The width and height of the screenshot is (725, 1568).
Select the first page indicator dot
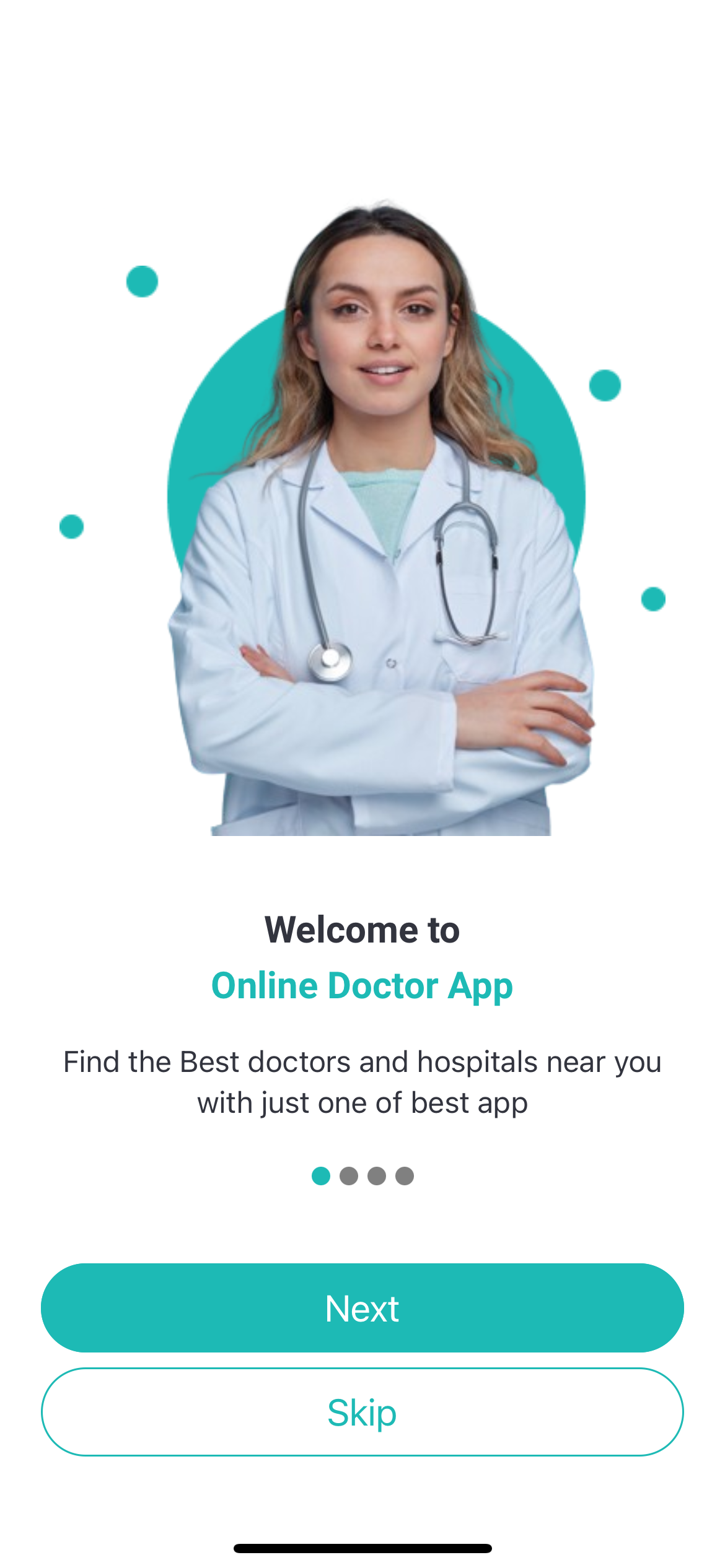[322, 1177]
